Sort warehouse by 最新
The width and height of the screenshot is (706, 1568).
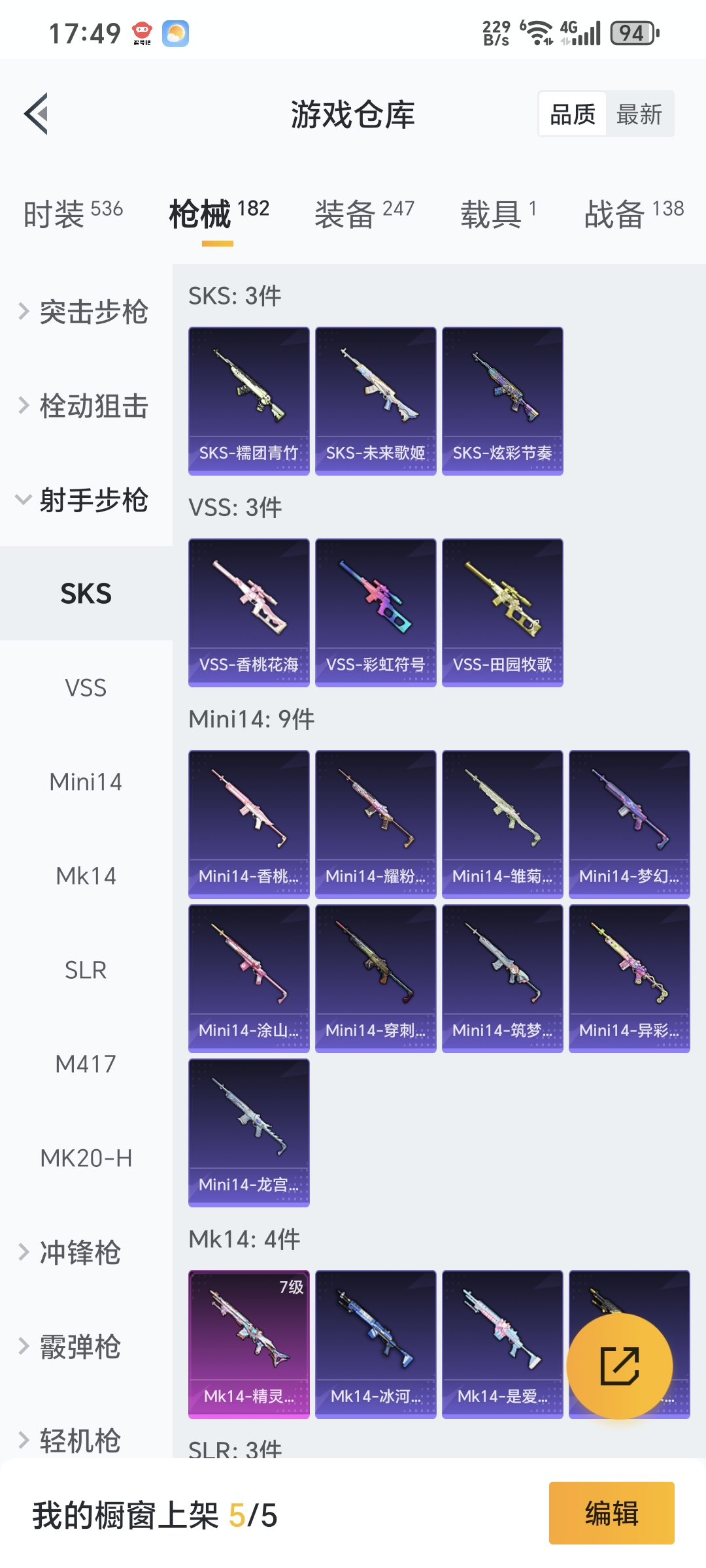[639, 114]
